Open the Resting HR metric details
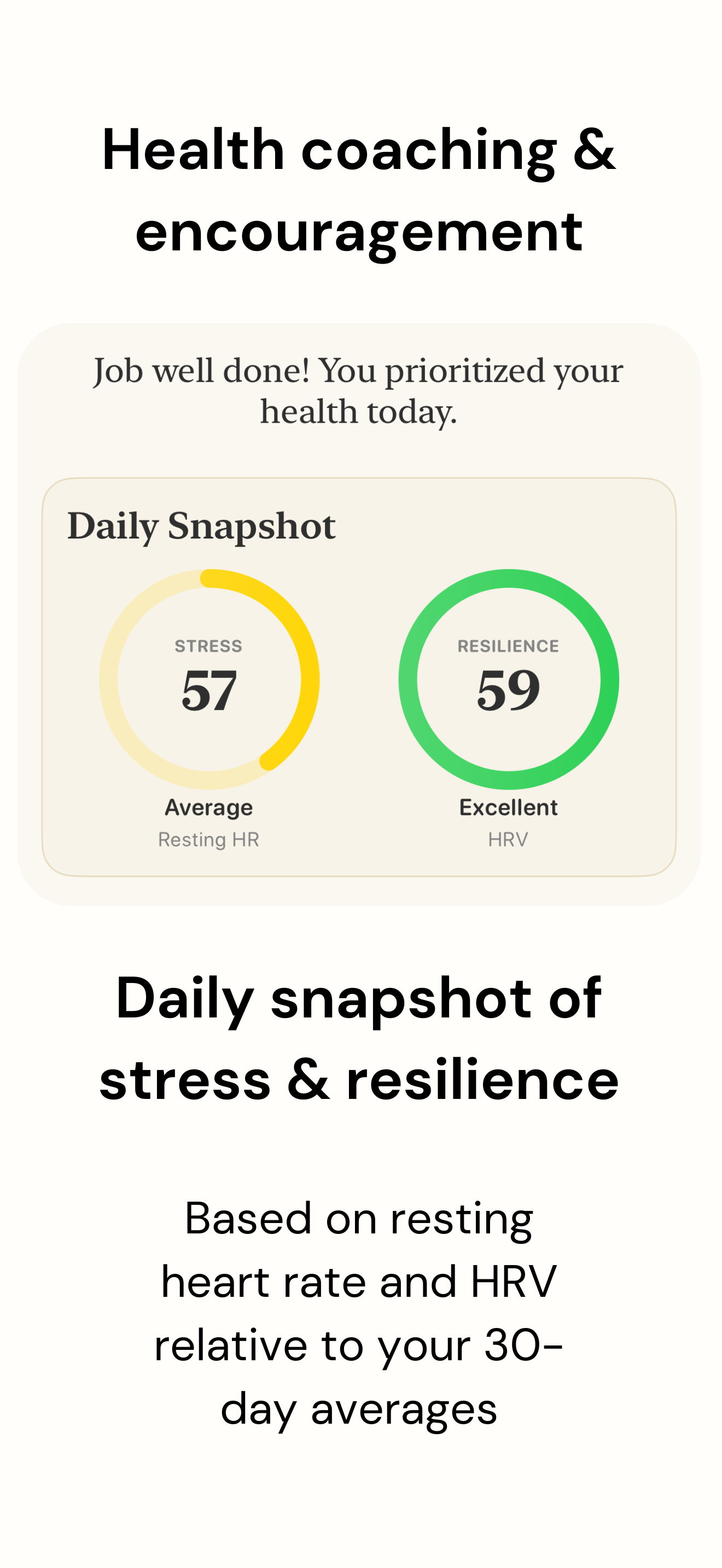This screenshot has width=722, height=1568. pyautogui.click(x=209, y=840)
